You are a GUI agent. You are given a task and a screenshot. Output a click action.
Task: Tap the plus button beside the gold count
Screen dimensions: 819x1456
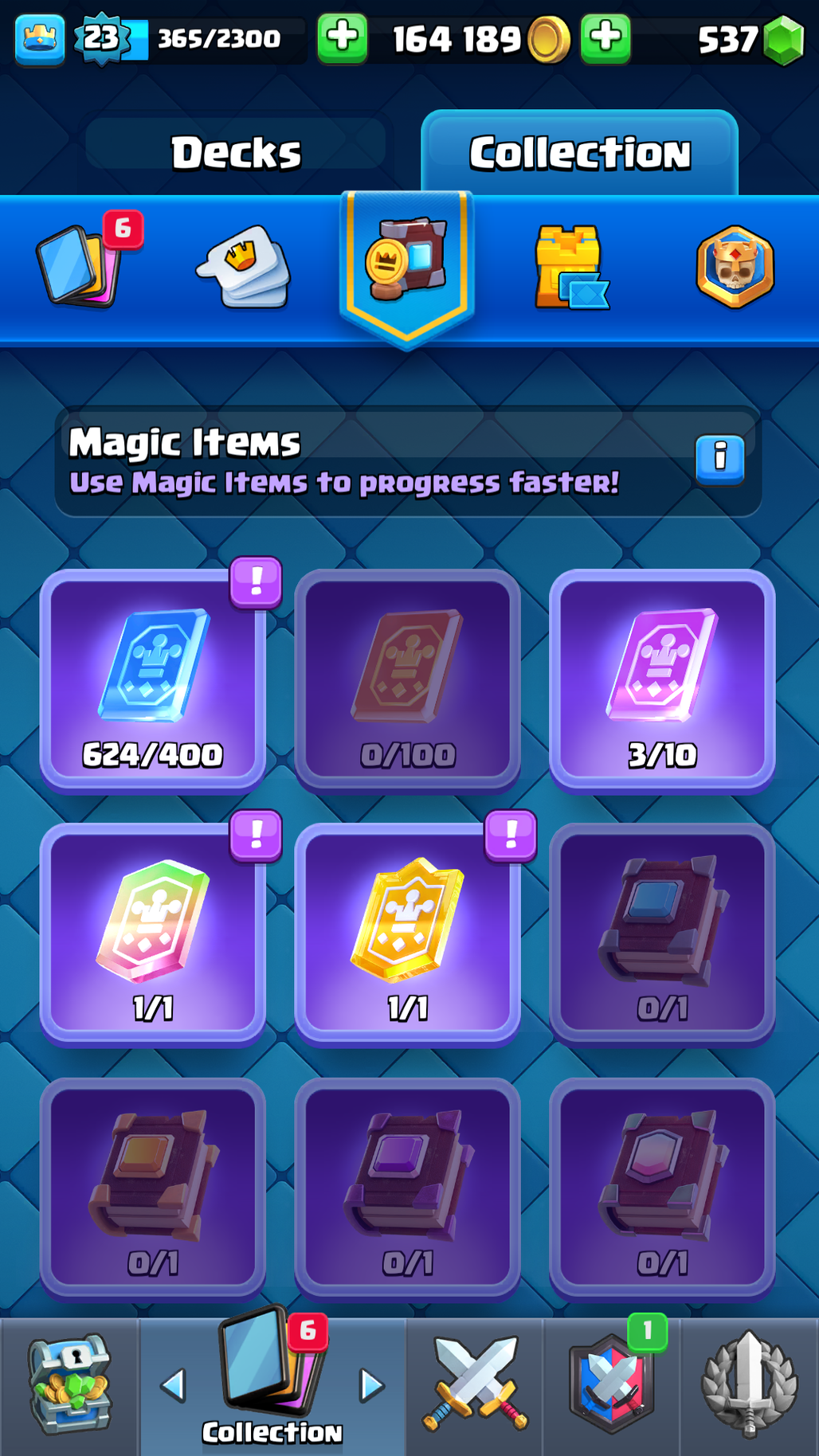(605, 37)
